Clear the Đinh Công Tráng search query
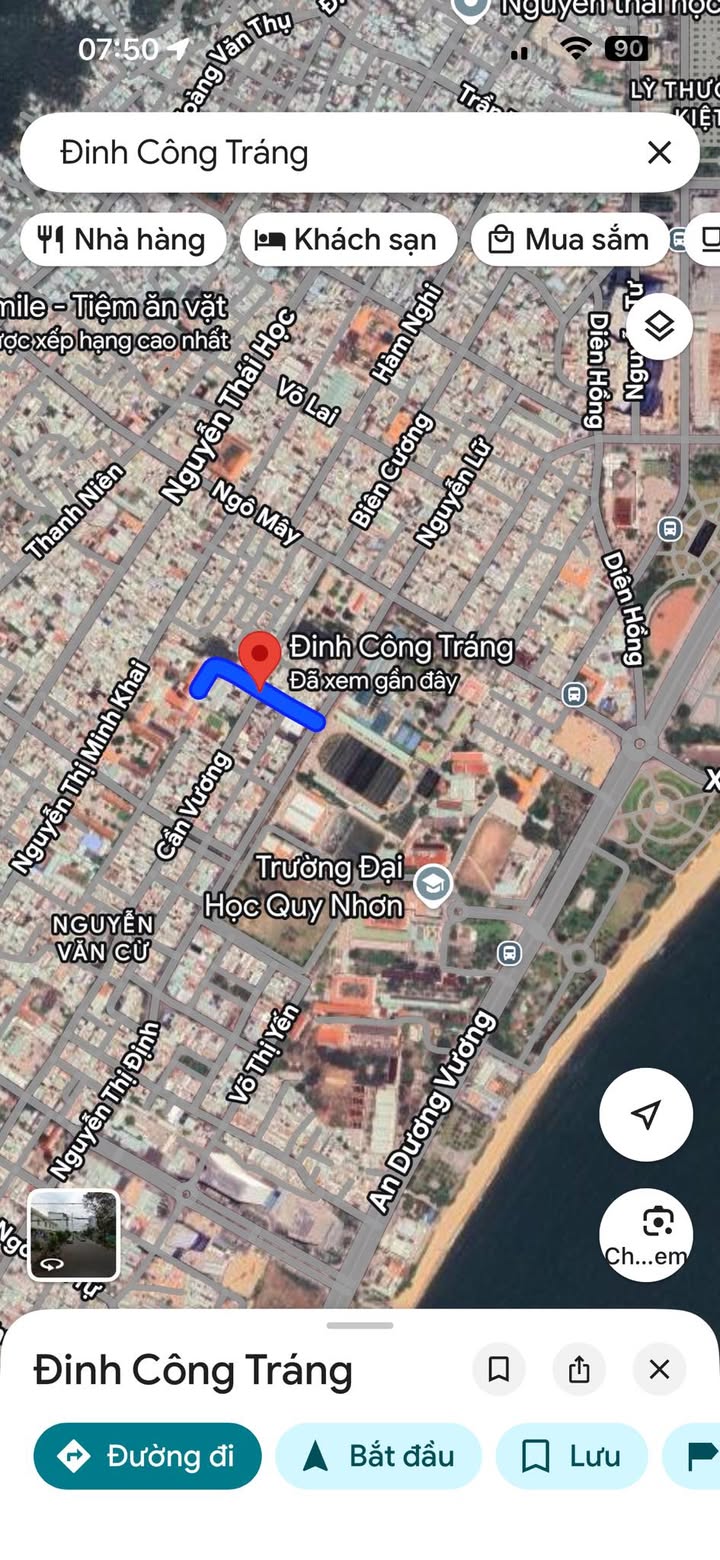Screen dimensions: 720x1560 tap(659, 152)
